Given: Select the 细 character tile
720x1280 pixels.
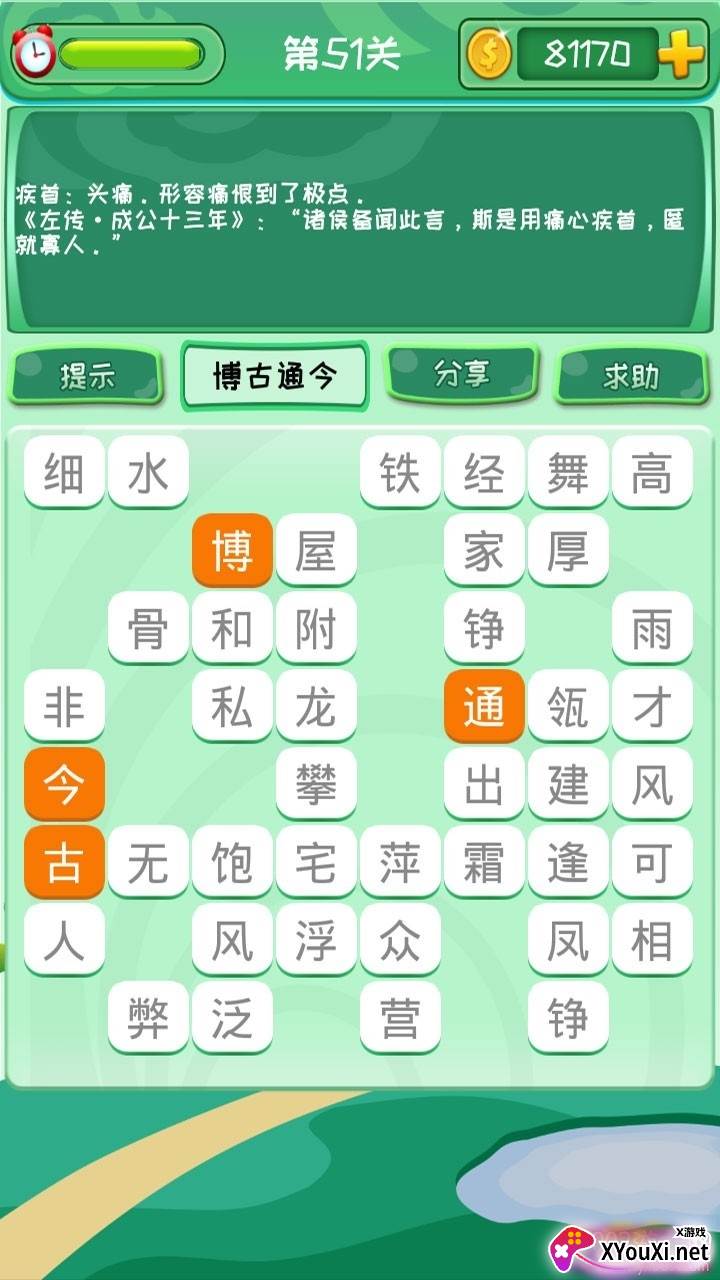Looking at the screenshot, I should (64, 472).
